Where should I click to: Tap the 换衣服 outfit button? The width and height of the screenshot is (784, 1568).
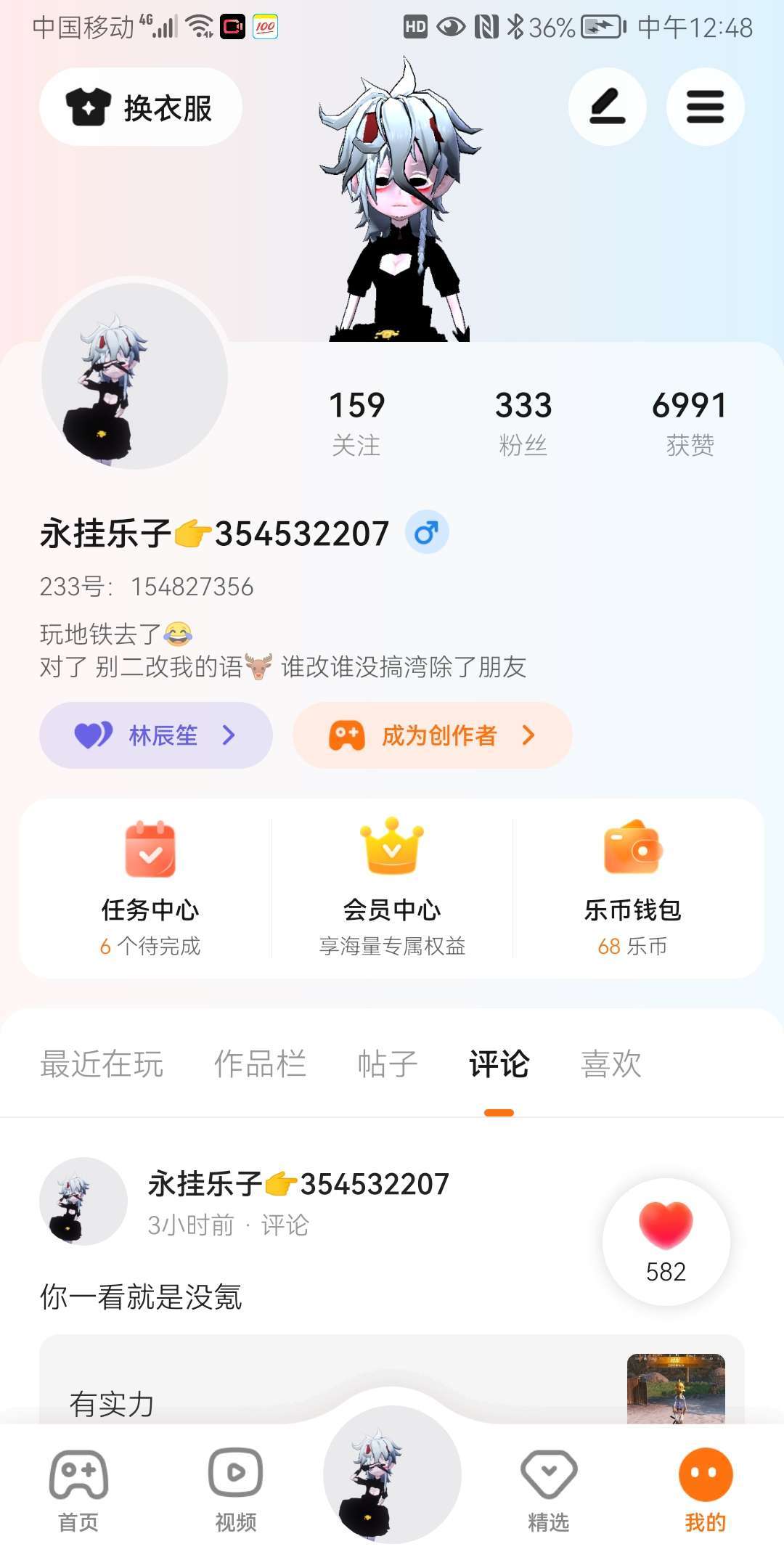(141, 107)
